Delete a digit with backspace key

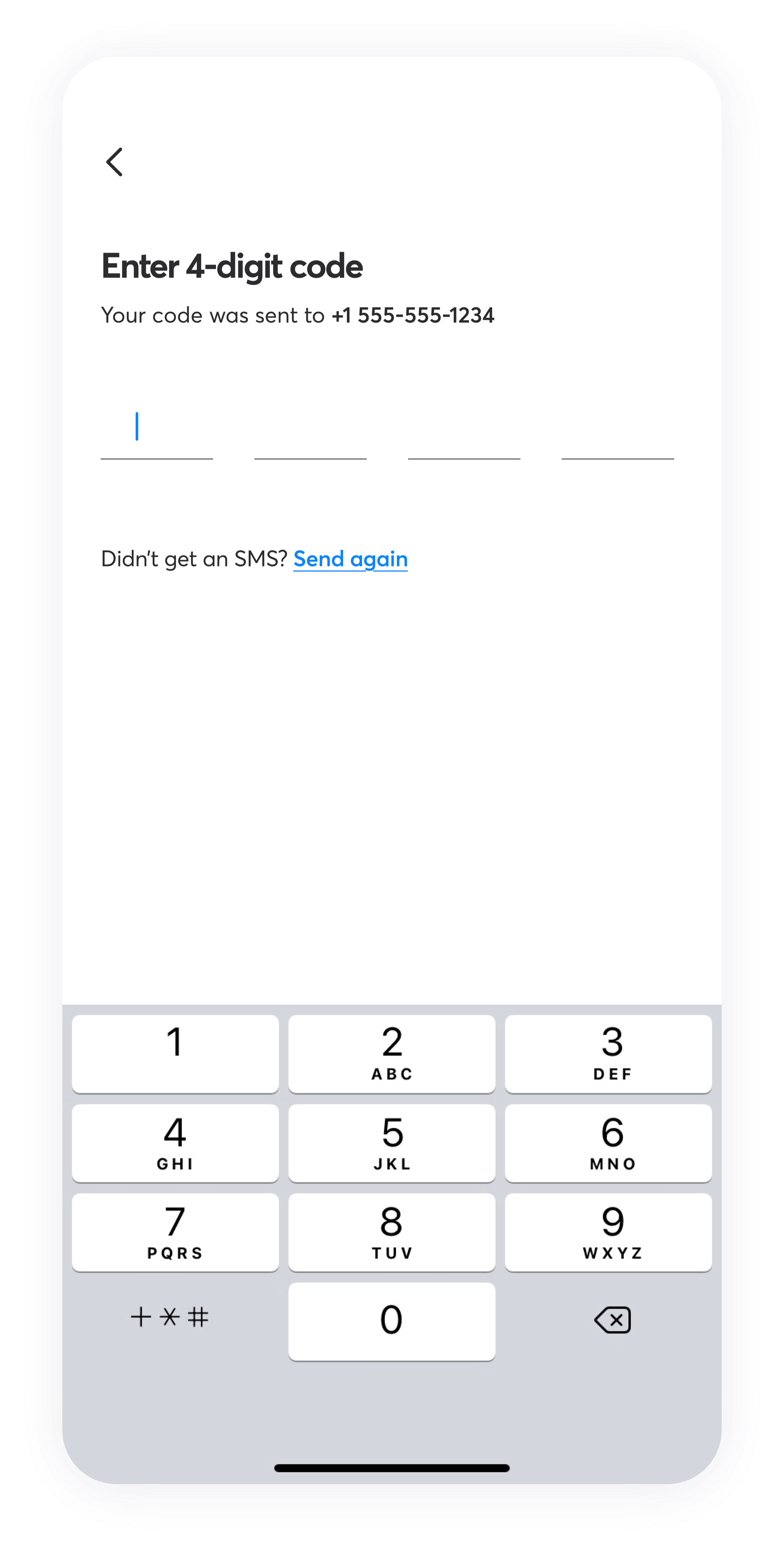pyautogui.click(x=612, y=1320)
